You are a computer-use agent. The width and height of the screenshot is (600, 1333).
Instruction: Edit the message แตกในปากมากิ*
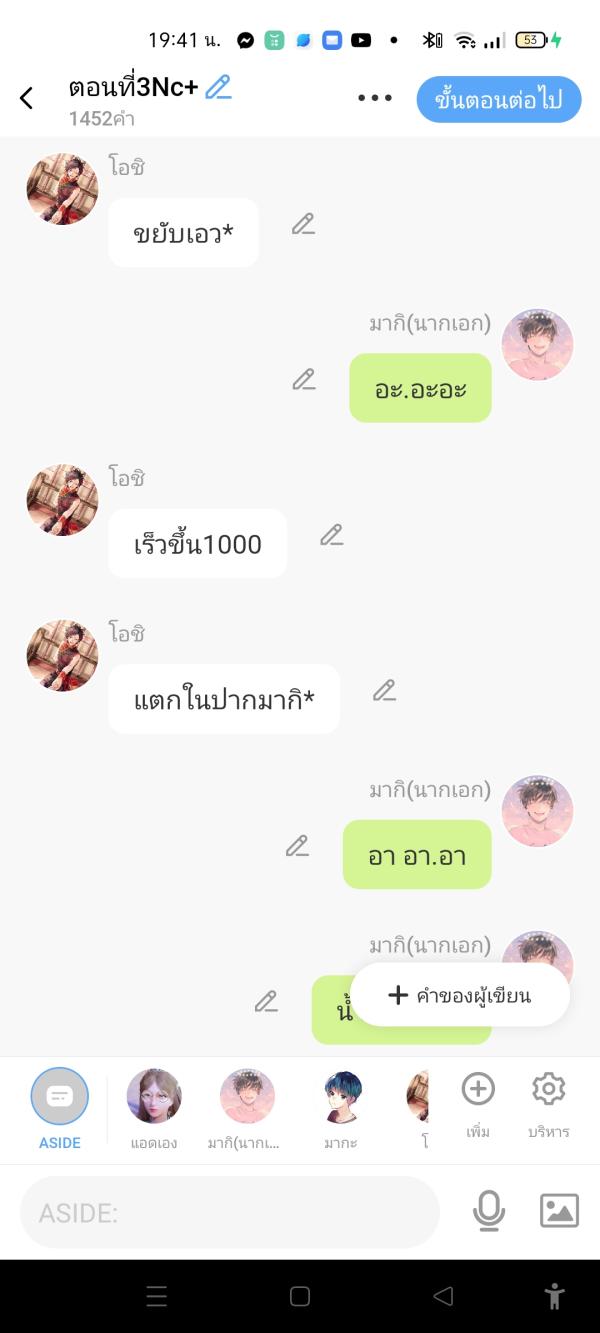tap(384, 690)
